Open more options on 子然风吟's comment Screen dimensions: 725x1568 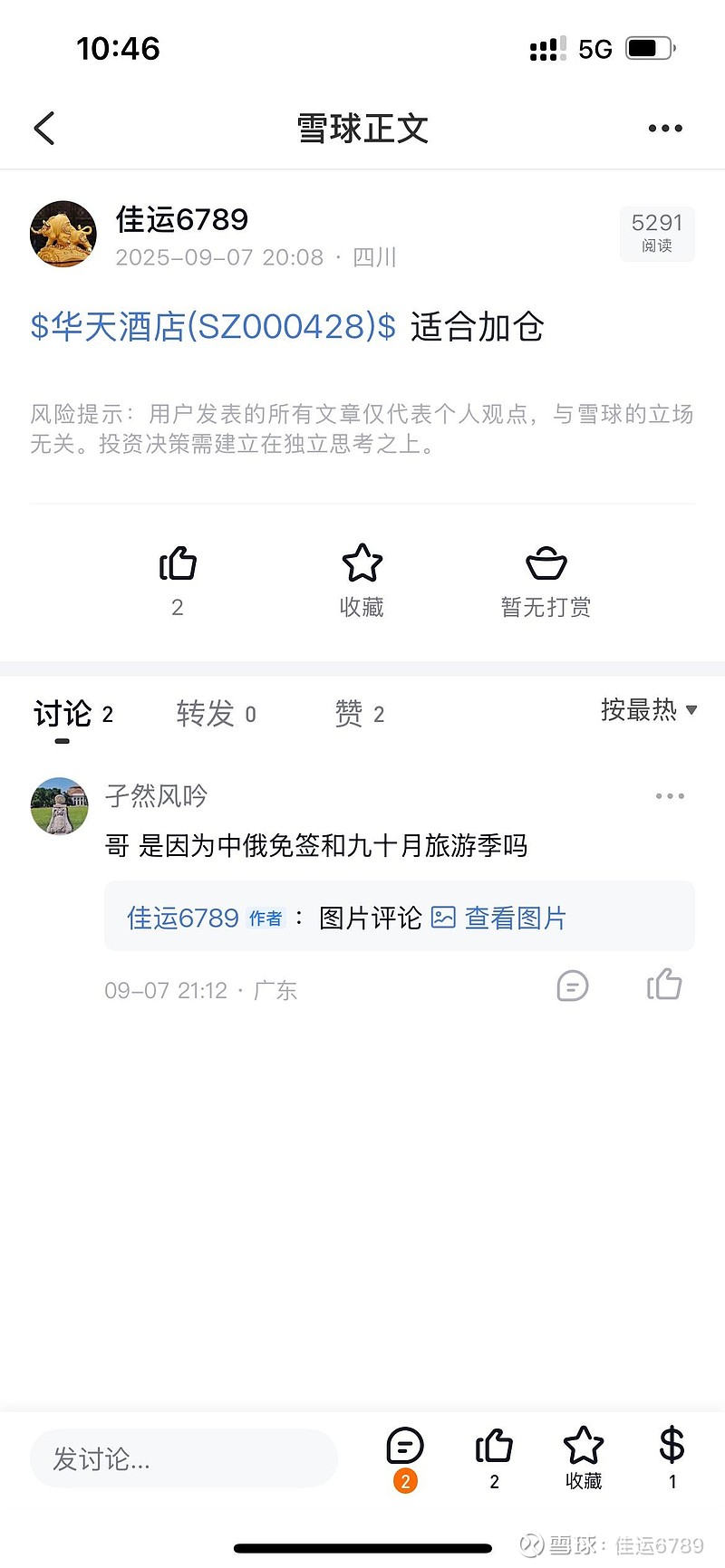coord(670,796)
